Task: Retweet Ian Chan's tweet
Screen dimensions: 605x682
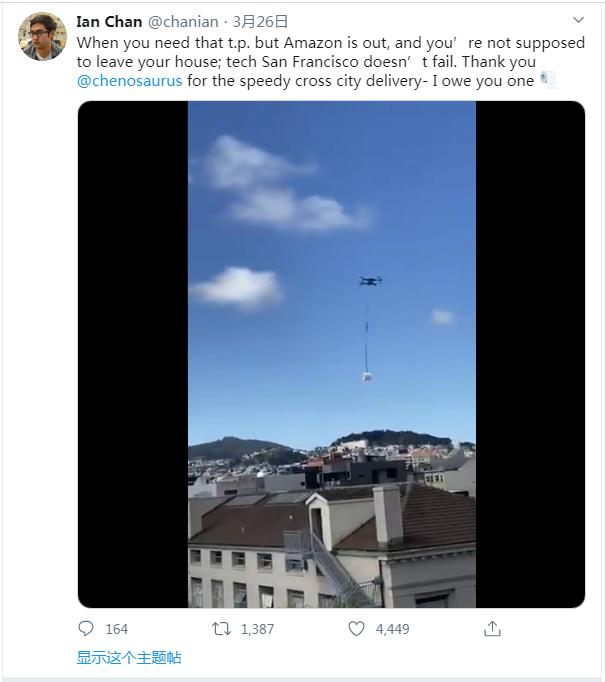Action: point(221,629)
